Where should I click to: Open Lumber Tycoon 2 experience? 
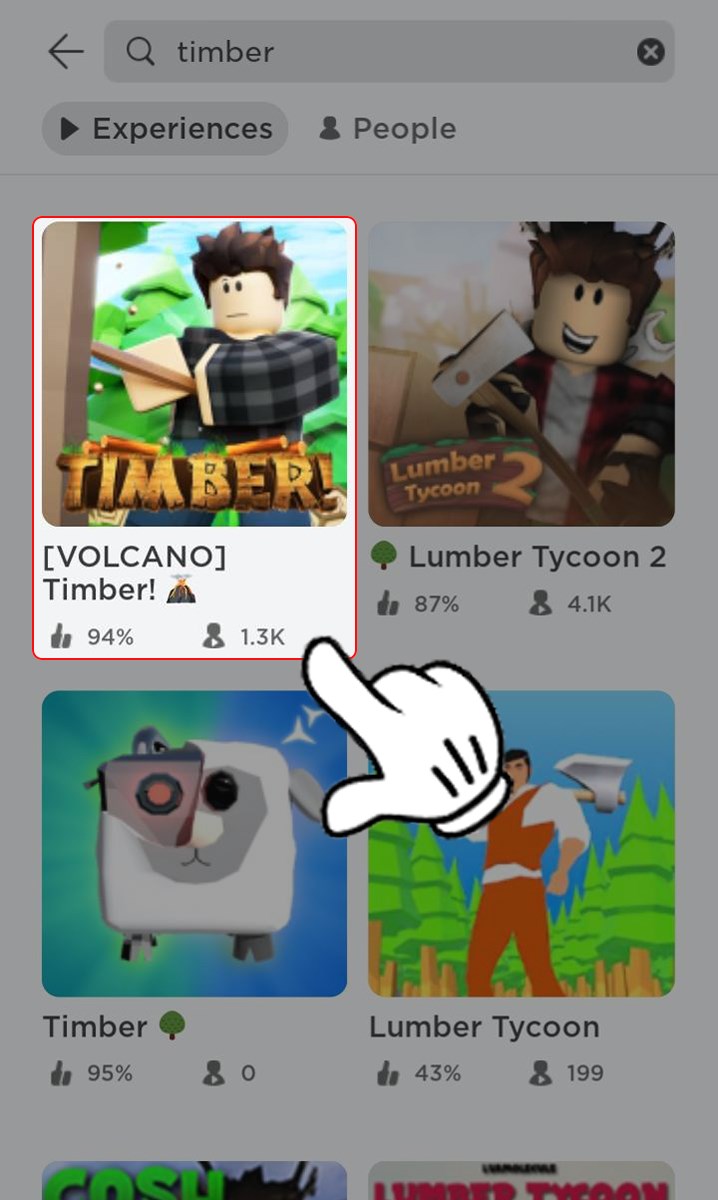point(521,375)
